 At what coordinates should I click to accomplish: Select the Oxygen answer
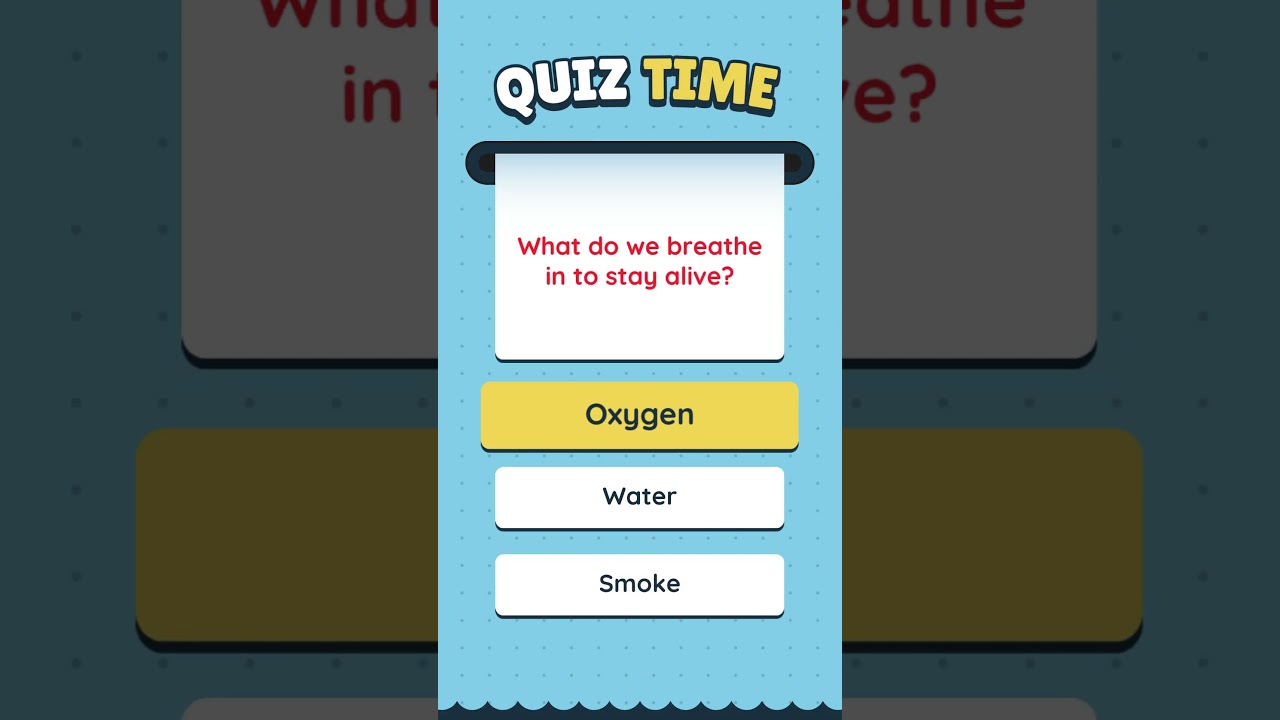pyautogui.click(x=639, y=414)
